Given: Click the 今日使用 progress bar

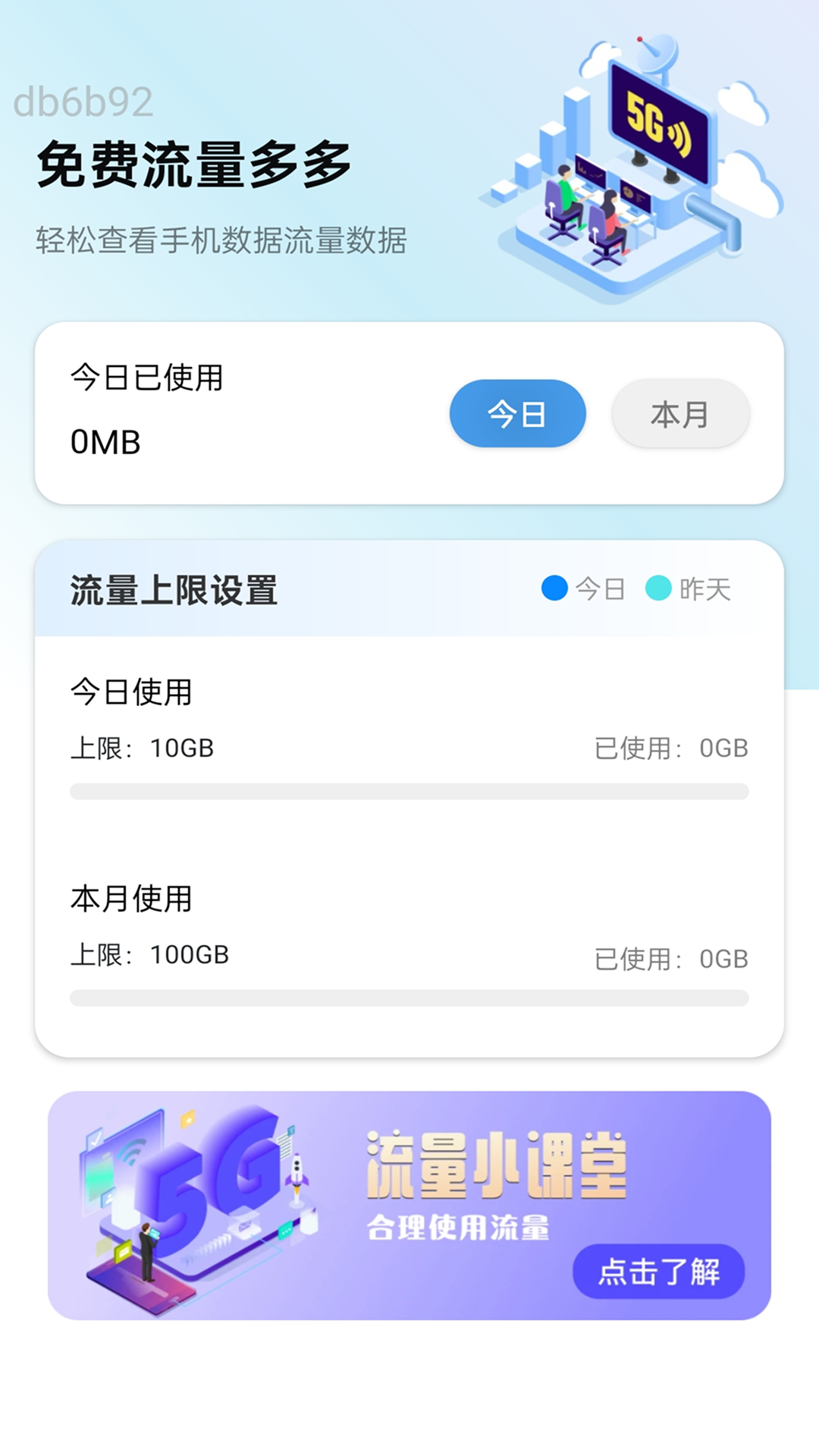Looking at the screenshot, I should 409,791.
